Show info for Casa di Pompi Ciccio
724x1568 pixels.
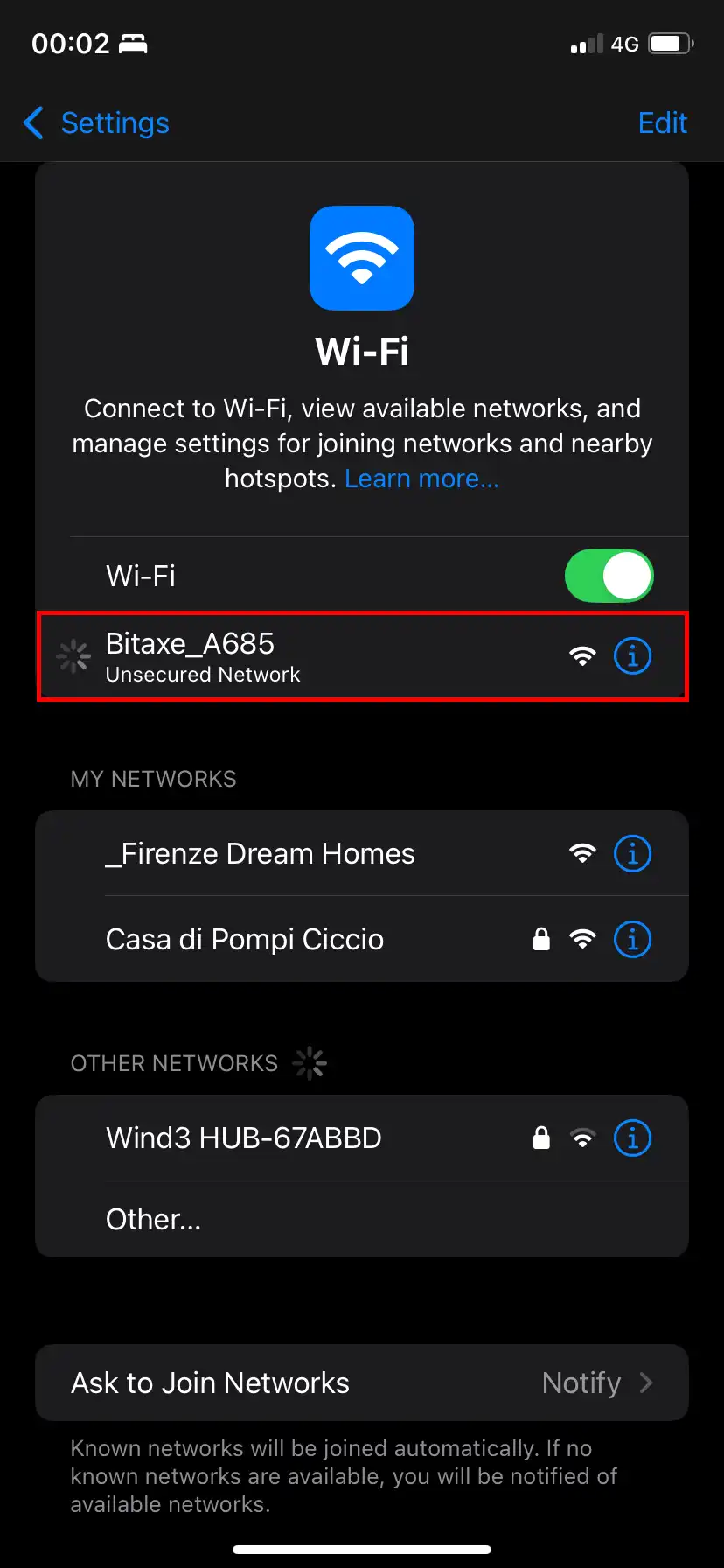pos(632,939)
